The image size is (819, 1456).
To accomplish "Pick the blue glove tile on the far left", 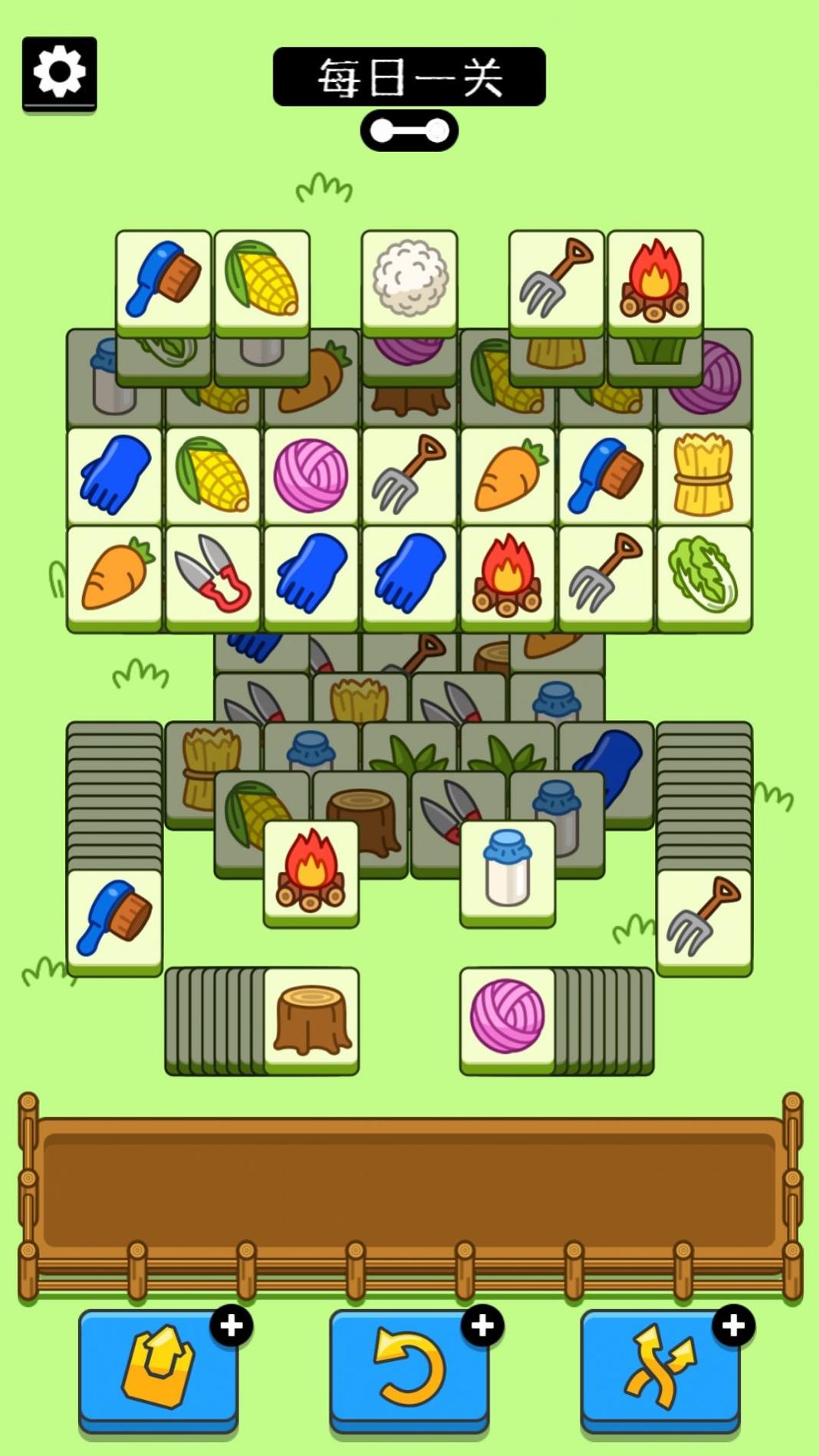I will [x=114, y=475].
